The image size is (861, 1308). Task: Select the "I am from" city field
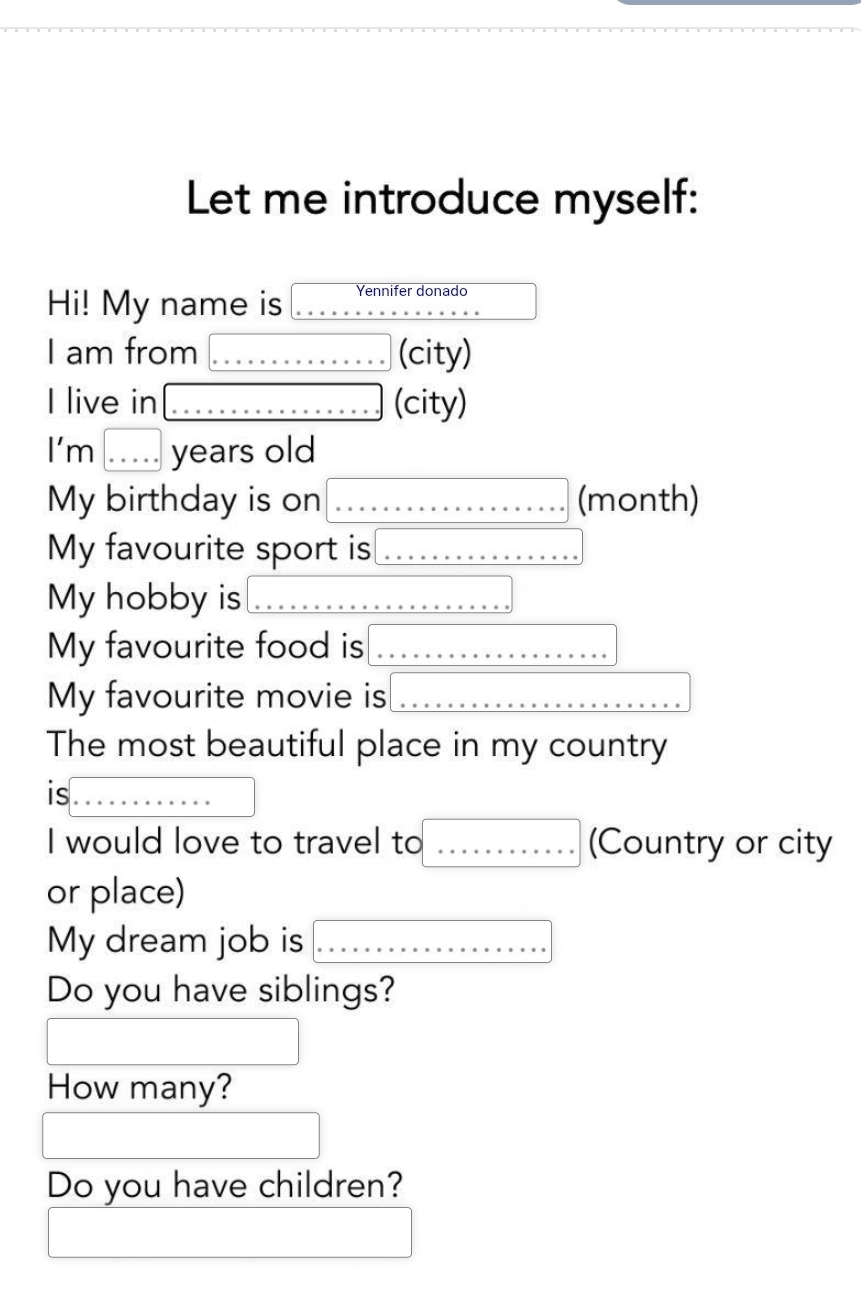tap(300, 352)
